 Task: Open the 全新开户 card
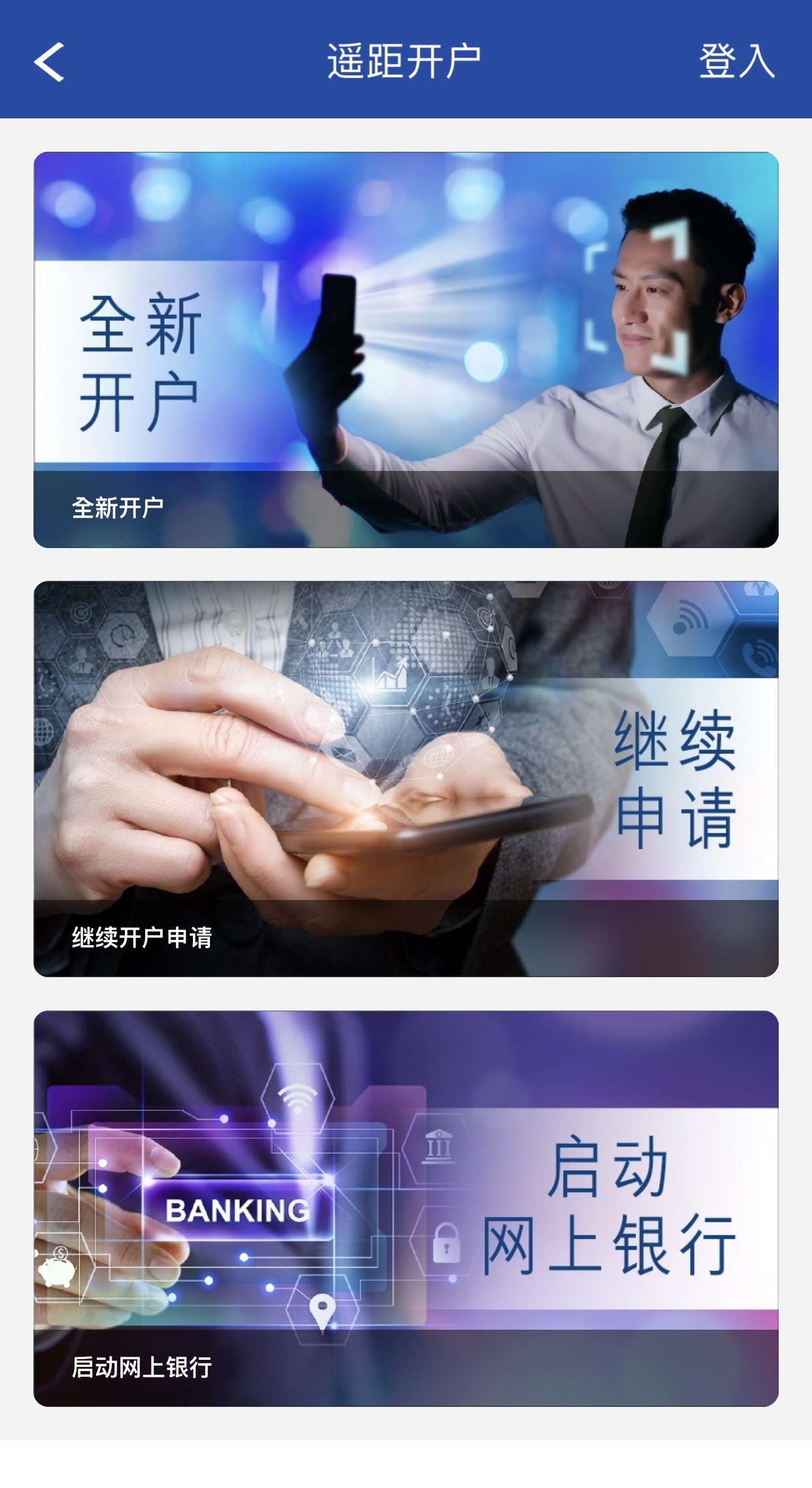click(405, 350)
